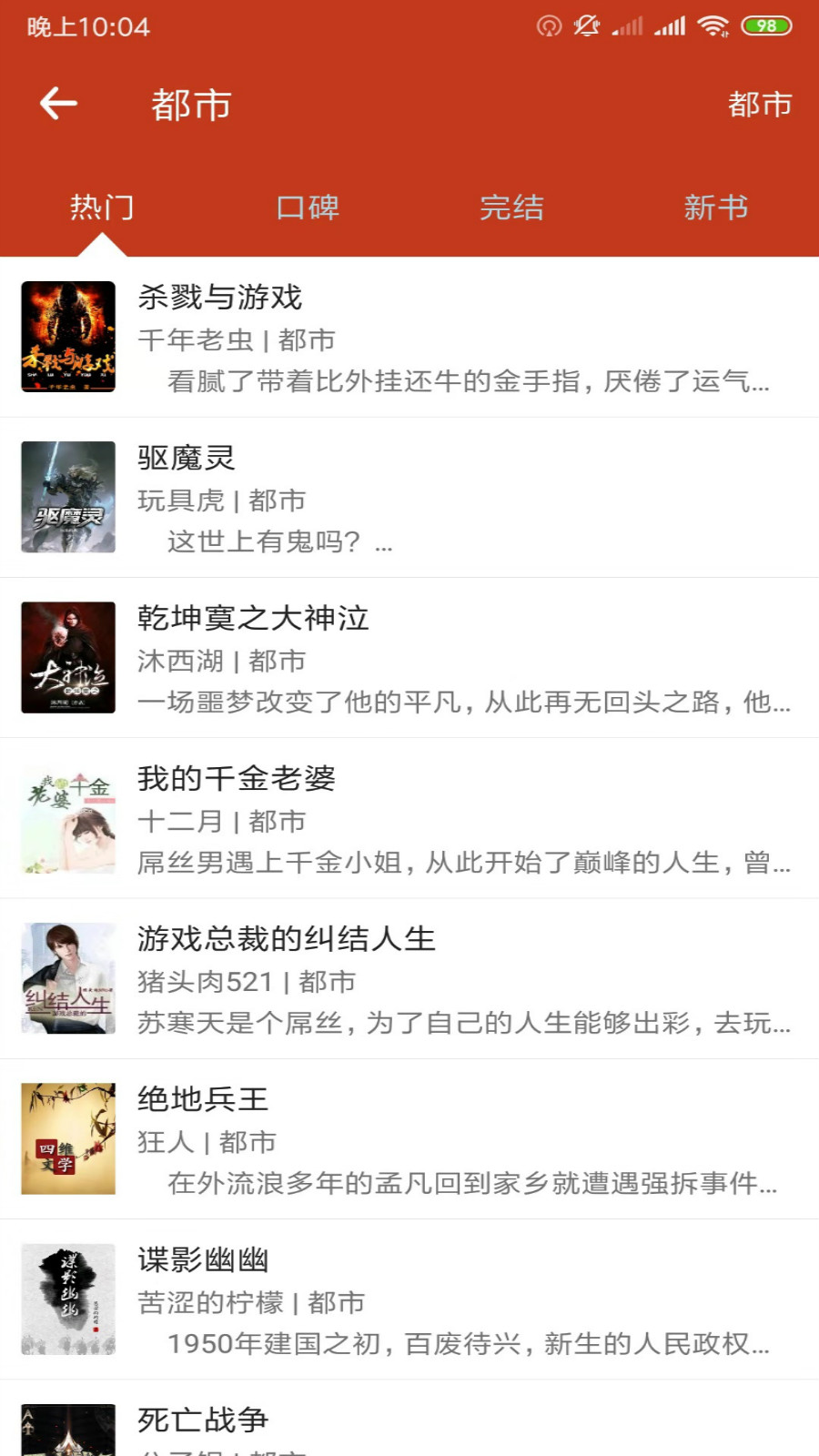The width and height of the screenshot is (819, 1456).
Task: Open the book 杀戮与游戏
Action: point(221,298)
